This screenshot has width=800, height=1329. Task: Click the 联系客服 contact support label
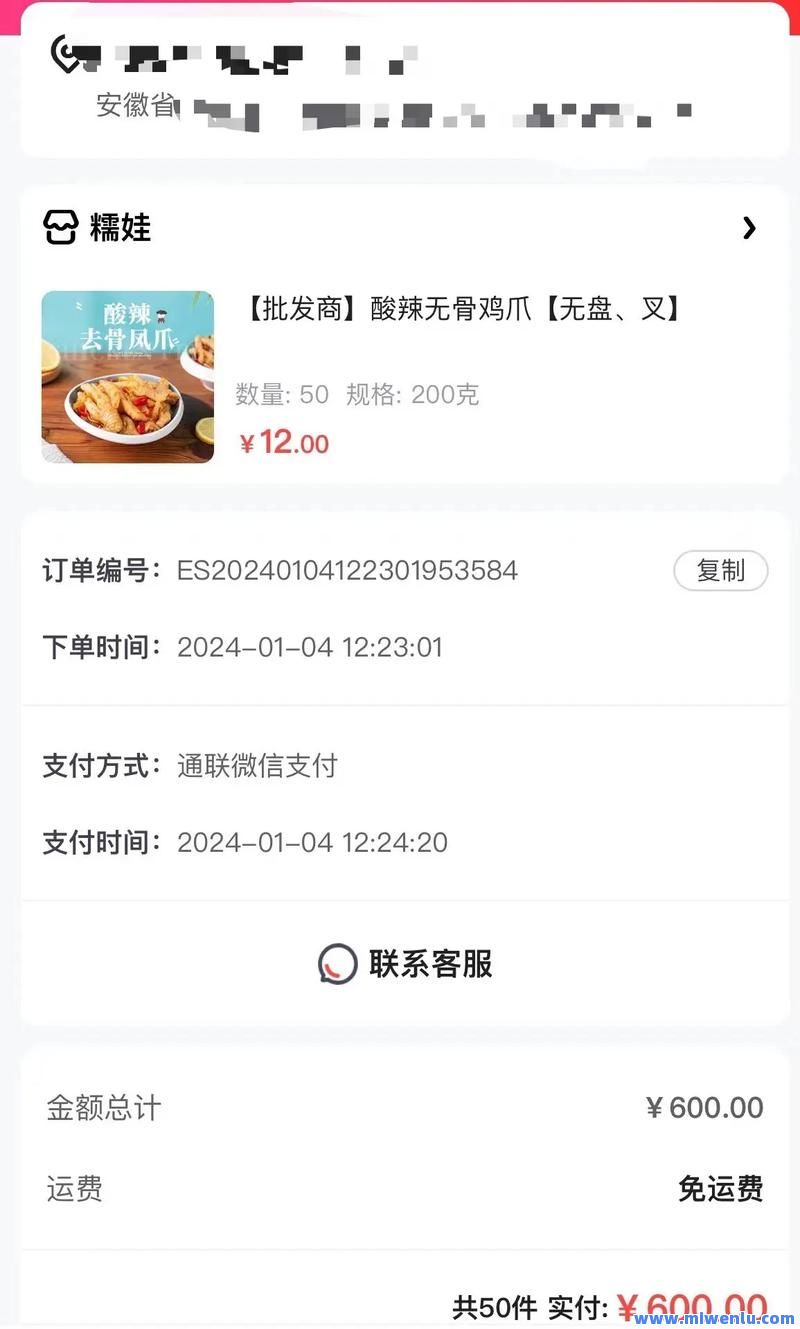(x=430, y=963)
